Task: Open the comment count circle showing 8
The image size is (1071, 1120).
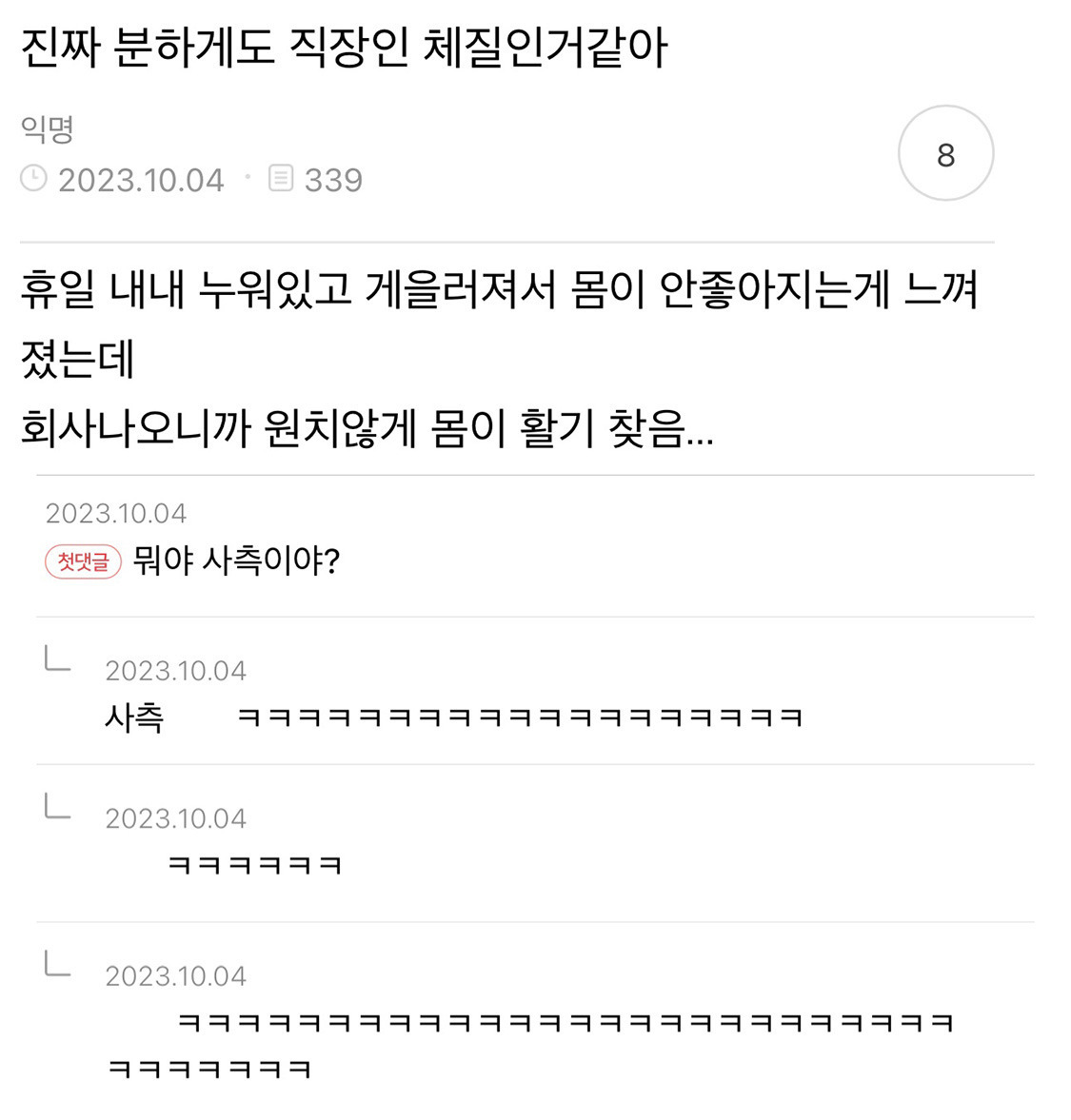Action: tap(946, 152)
